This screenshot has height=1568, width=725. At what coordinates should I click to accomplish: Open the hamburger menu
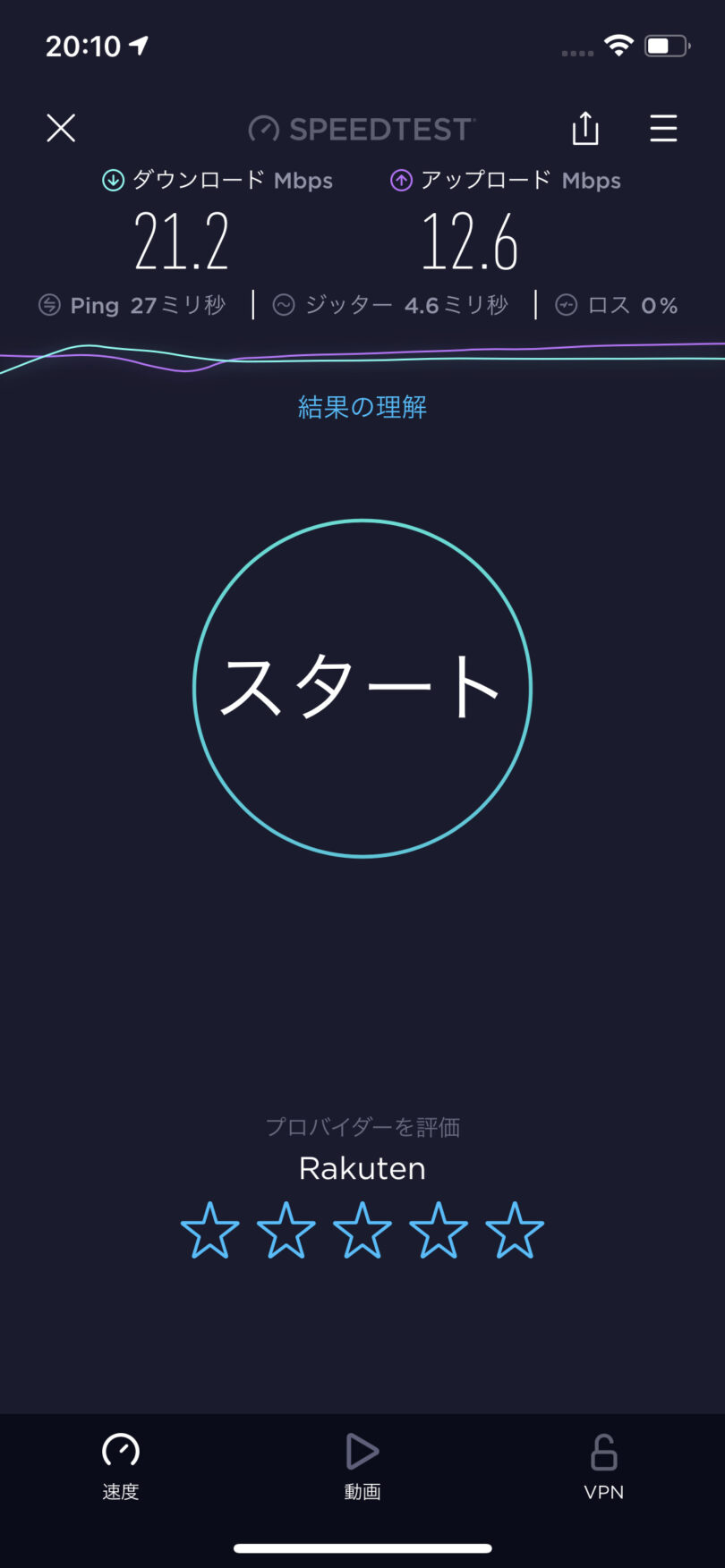(663, 129)
